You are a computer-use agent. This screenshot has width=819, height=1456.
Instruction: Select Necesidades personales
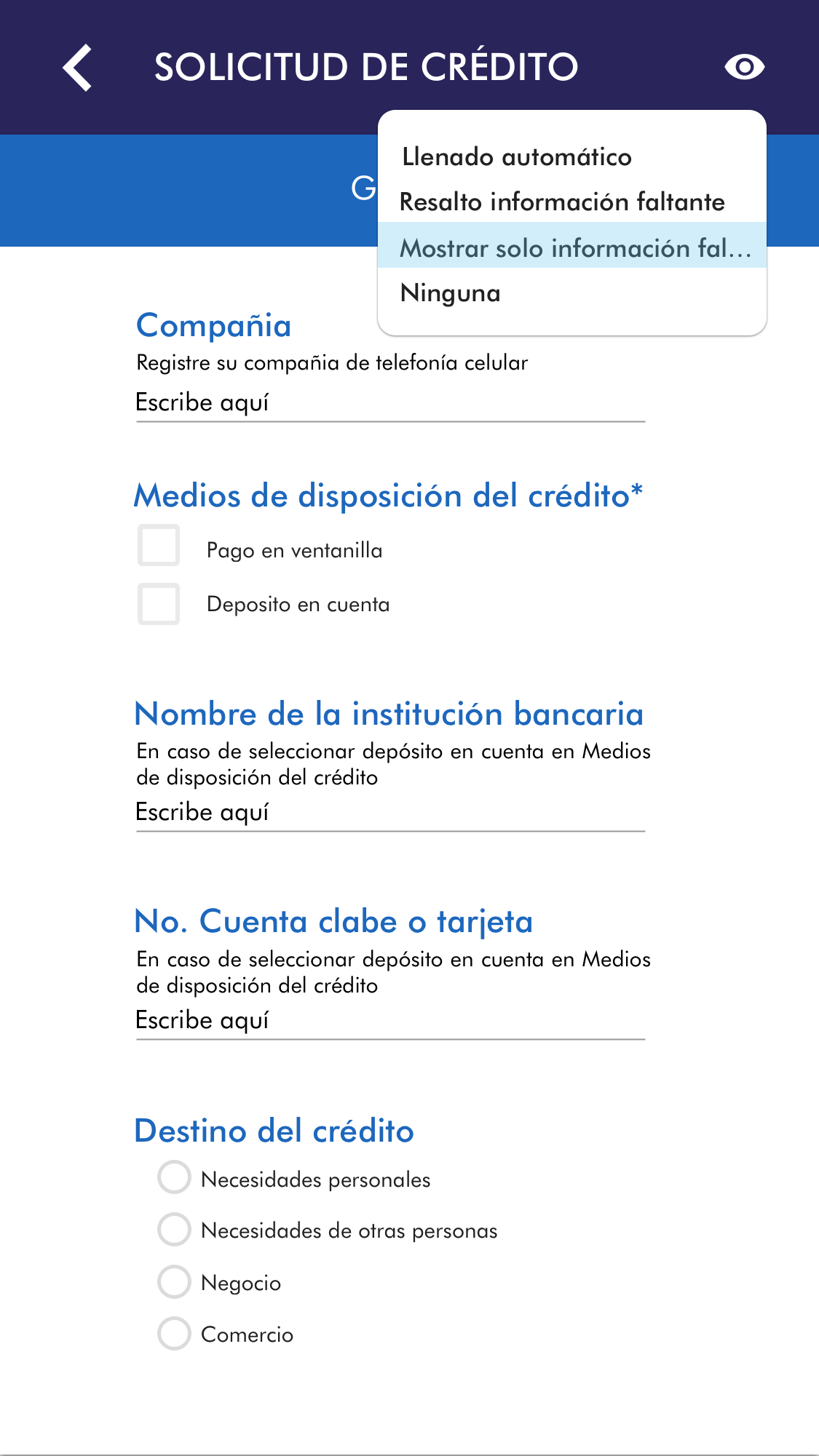point(175,1177)
